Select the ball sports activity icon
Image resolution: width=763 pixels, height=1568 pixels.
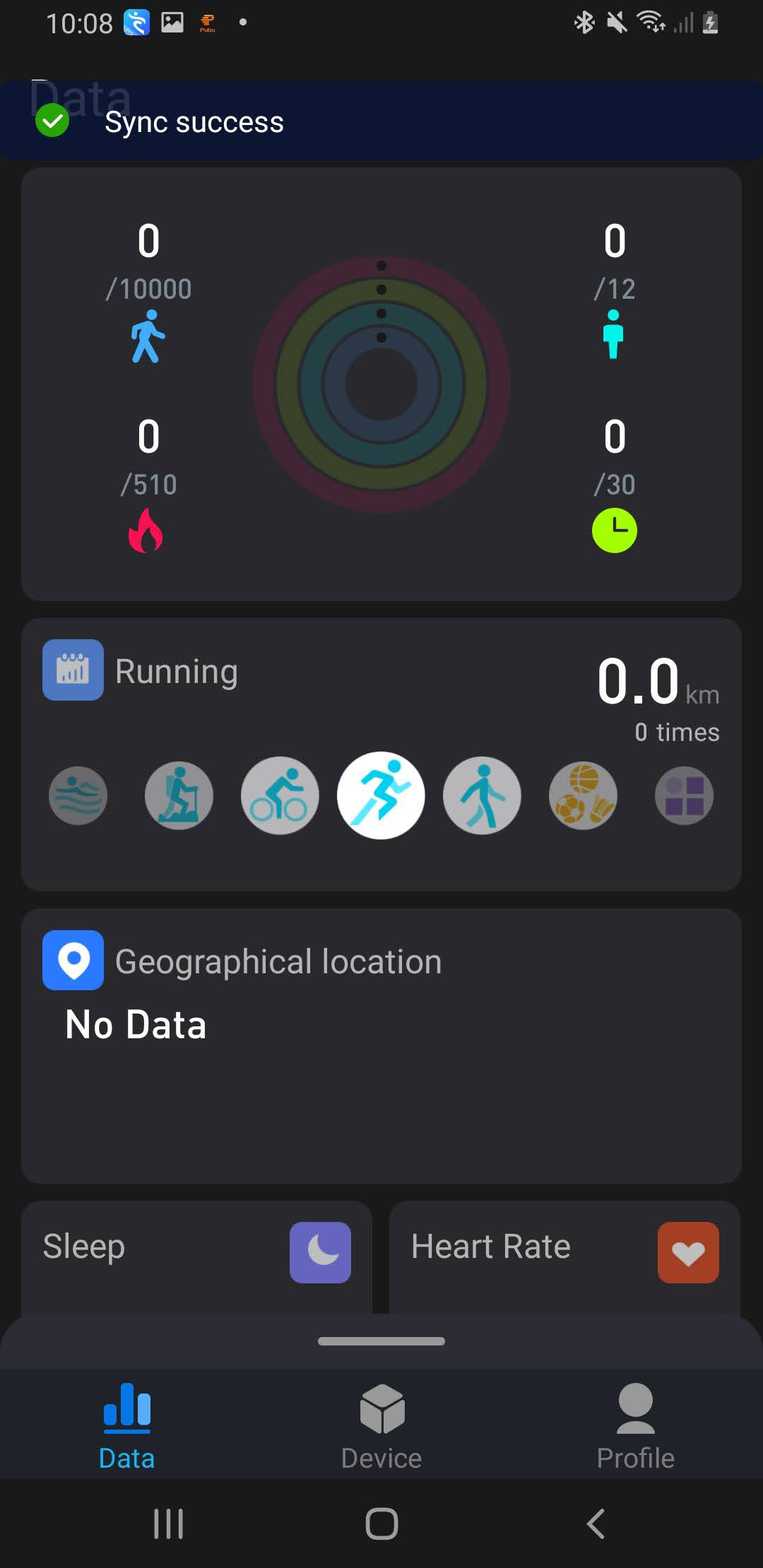click(583, 796)
